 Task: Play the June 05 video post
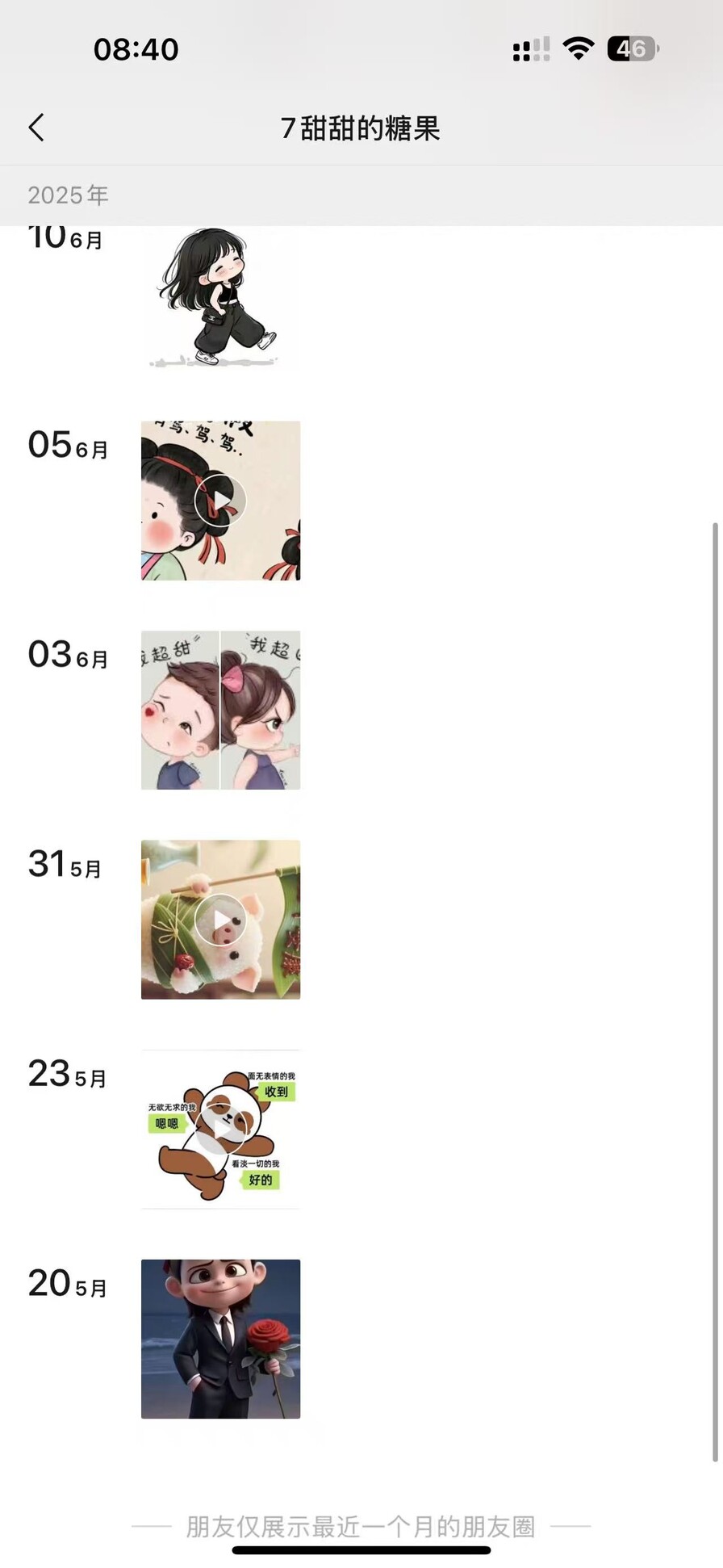220,501
